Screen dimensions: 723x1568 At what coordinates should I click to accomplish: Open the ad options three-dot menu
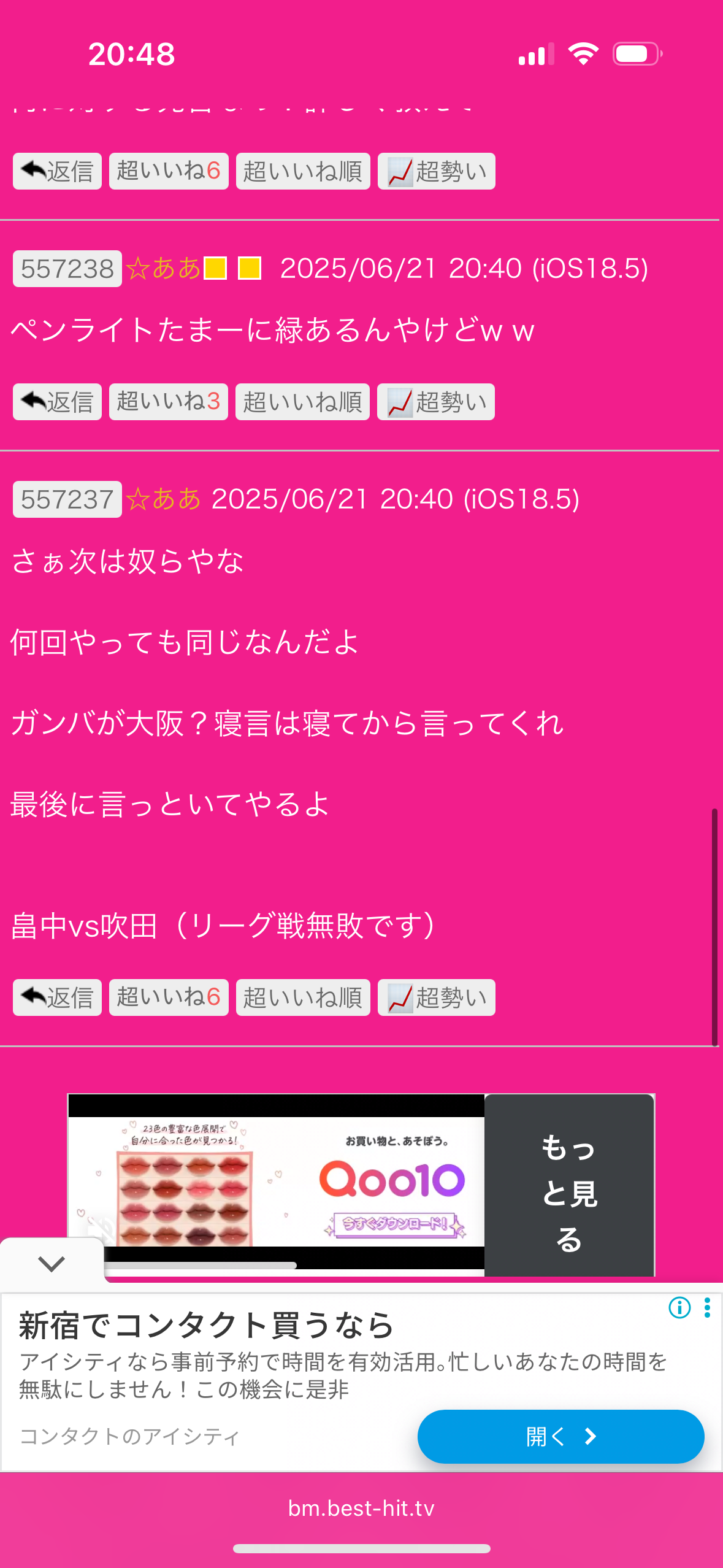click(x=708, y=1308)
